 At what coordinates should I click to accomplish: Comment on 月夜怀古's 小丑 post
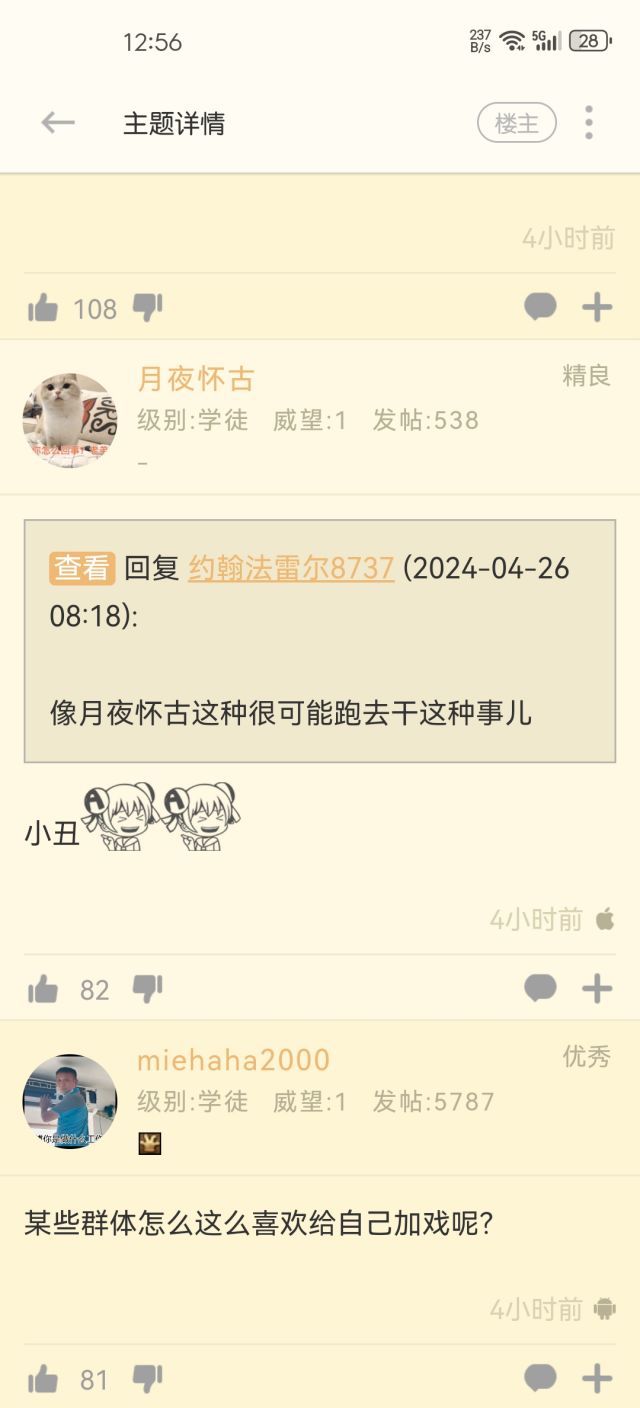point(540,989)
